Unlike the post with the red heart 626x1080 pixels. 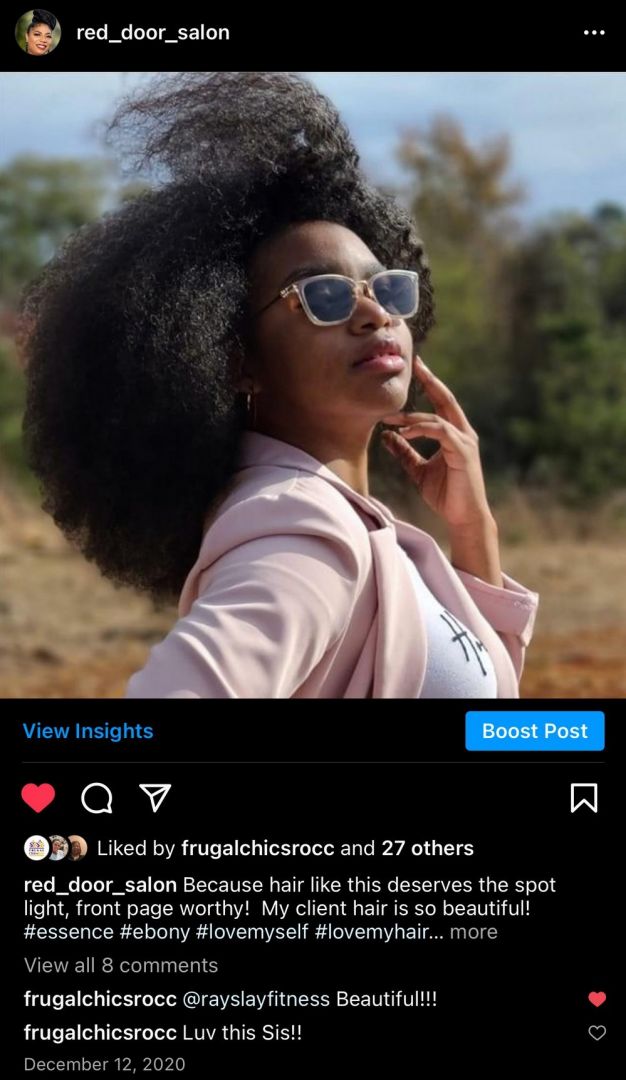38,797
